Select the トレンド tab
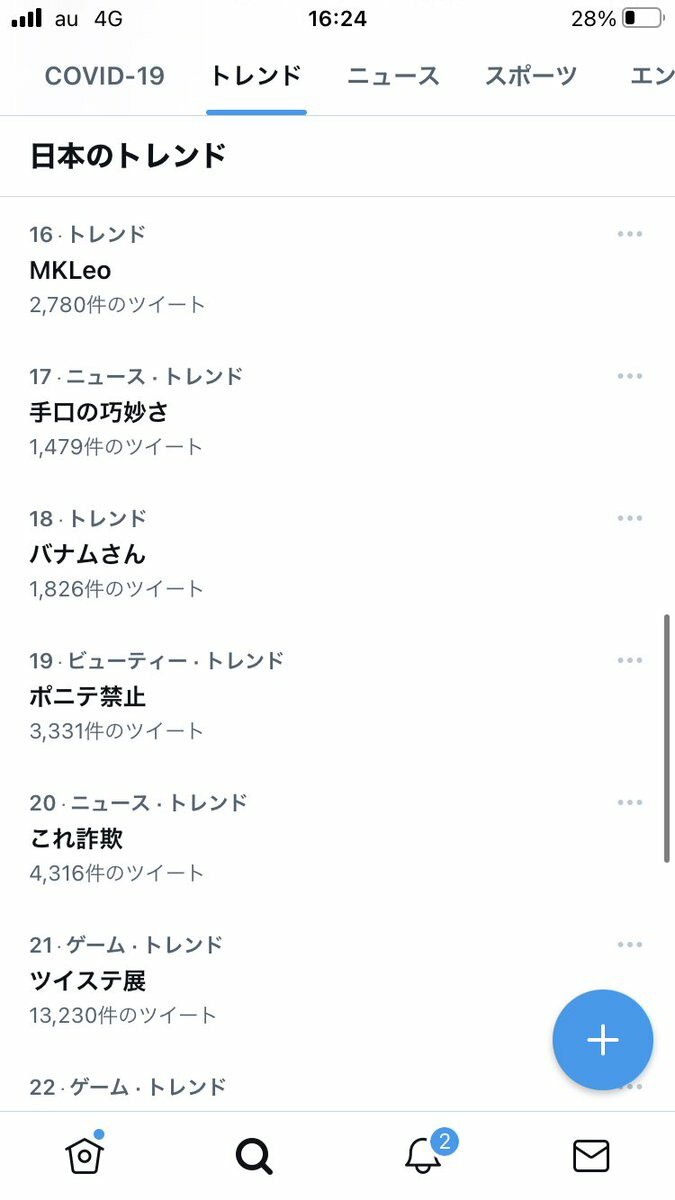The width and height of the screenshot is (675, 1200). coord(255,76)
